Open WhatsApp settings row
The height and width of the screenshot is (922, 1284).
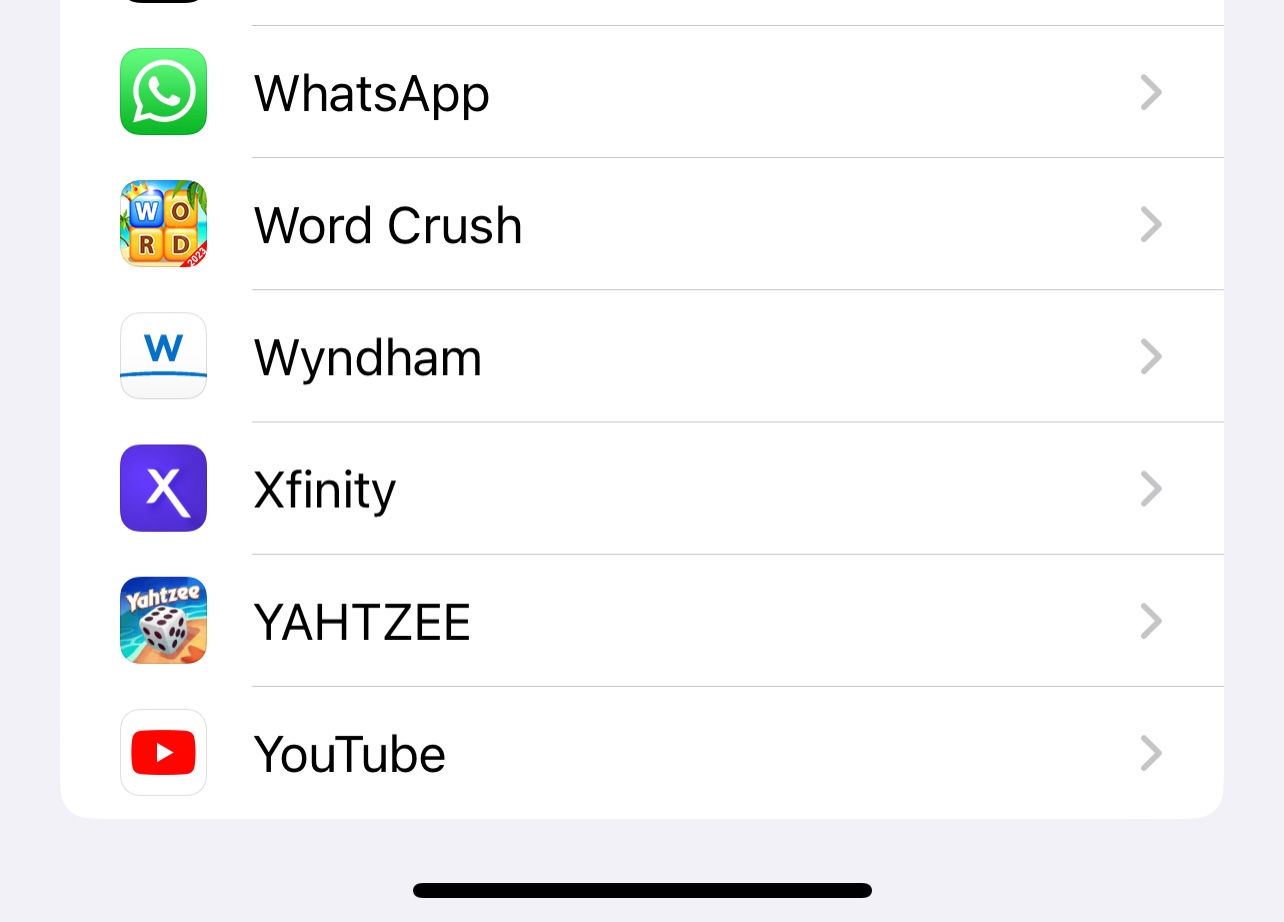tap(640, 93)
